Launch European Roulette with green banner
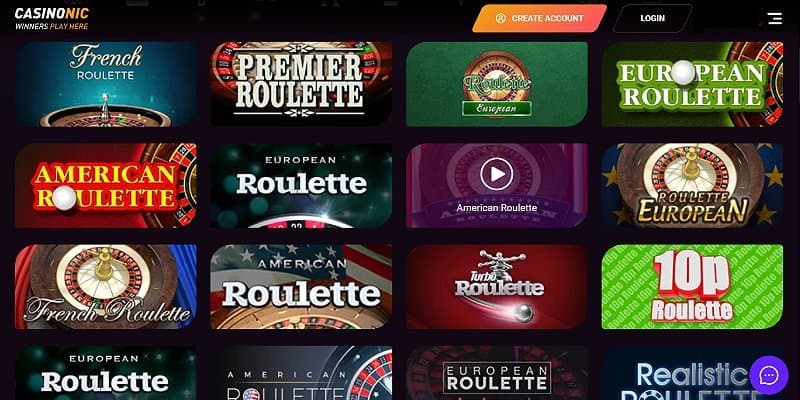The image size is (800, 400). point(692,84)
